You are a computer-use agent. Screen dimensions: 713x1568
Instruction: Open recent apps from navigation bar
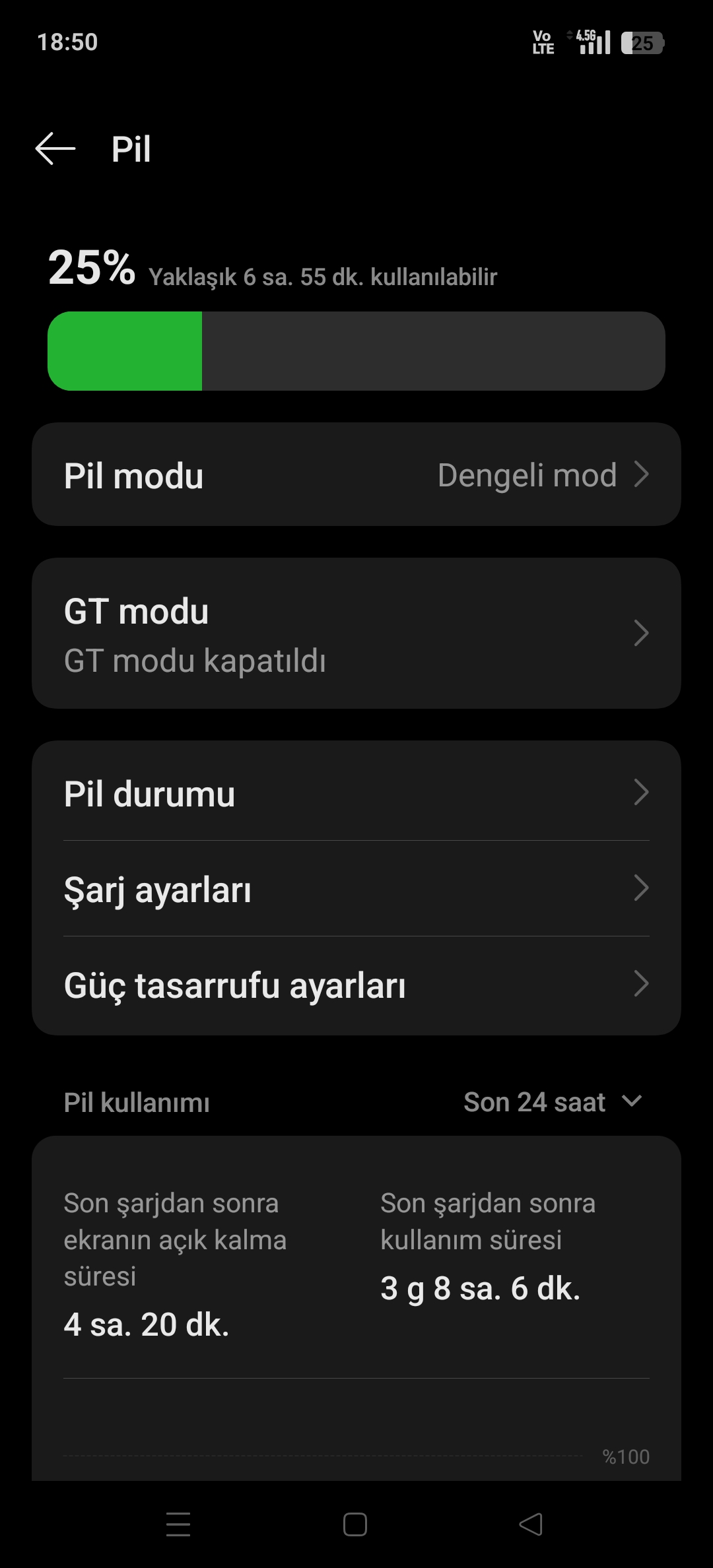(x=178, y=1524)
